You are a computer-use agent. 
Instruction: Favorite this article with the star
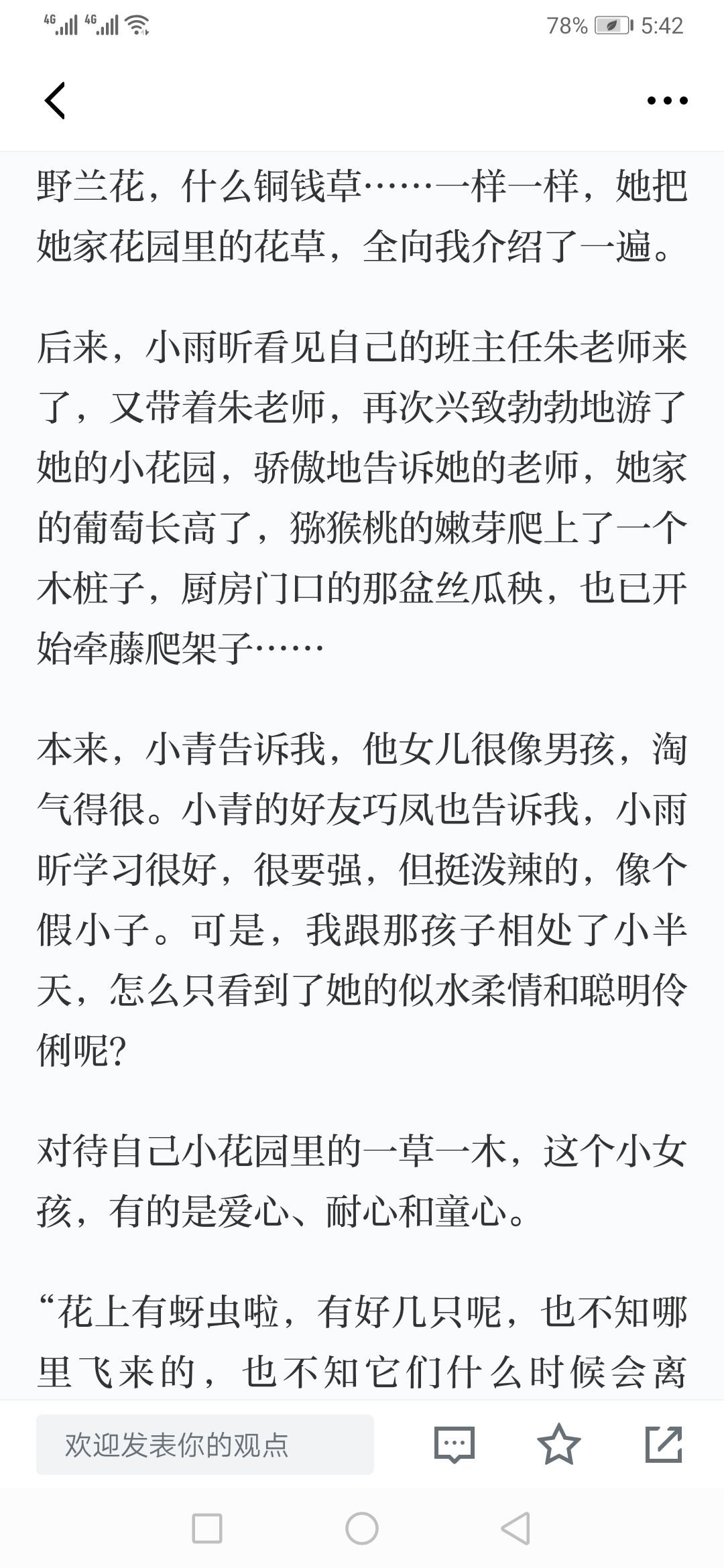pos(559,1444)
